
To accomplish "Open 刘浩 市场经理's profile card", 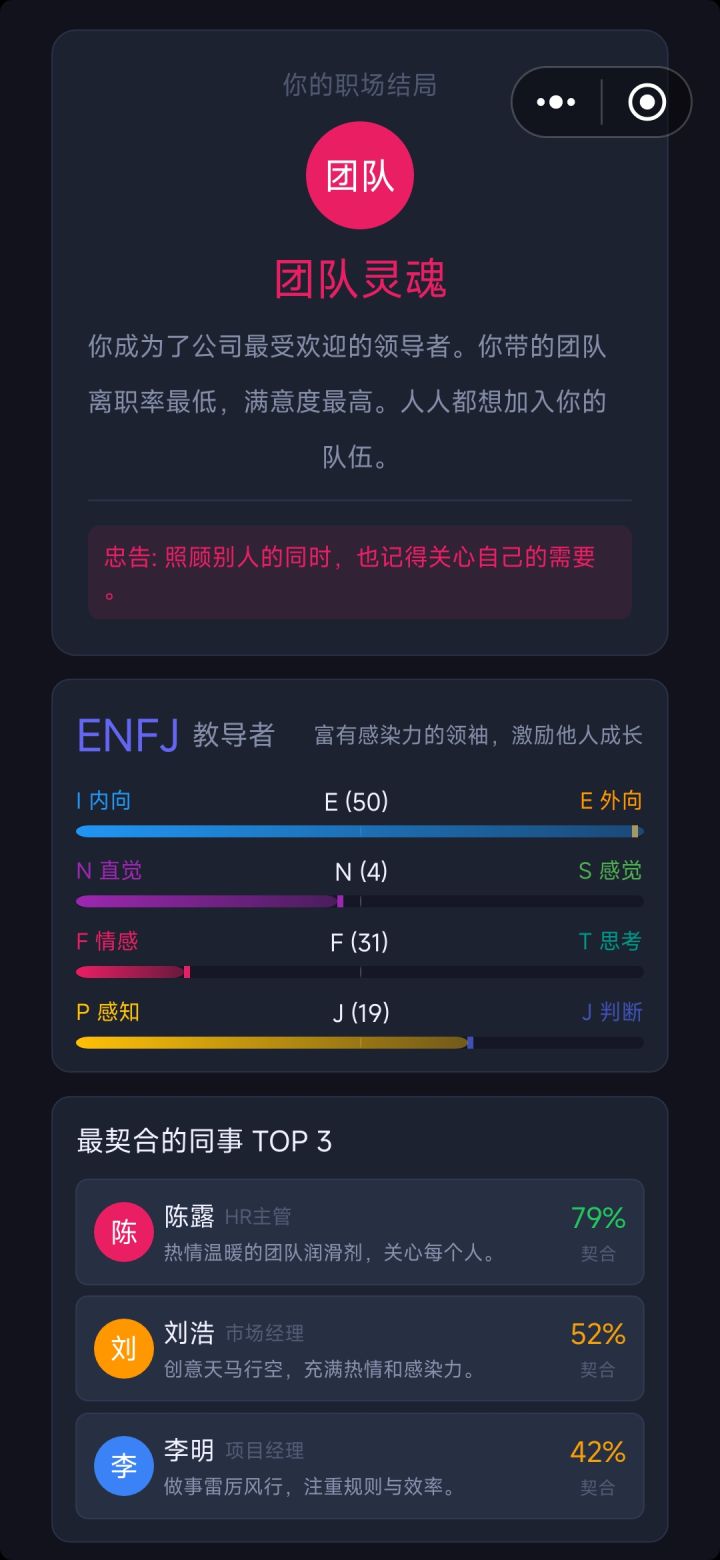I will 359,1349.
